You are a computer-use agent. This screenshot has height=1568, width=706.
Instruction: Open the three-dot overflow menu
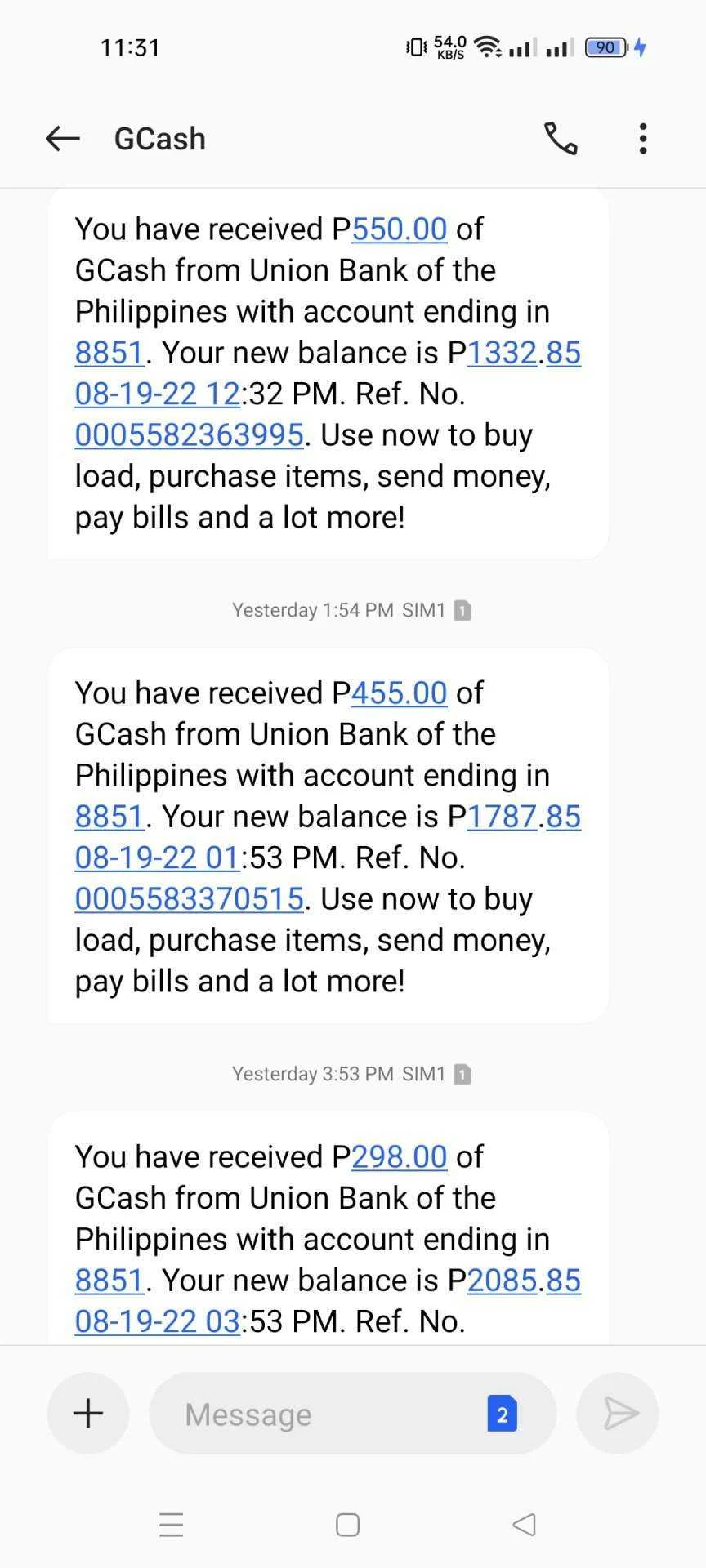tap(643, 139)
